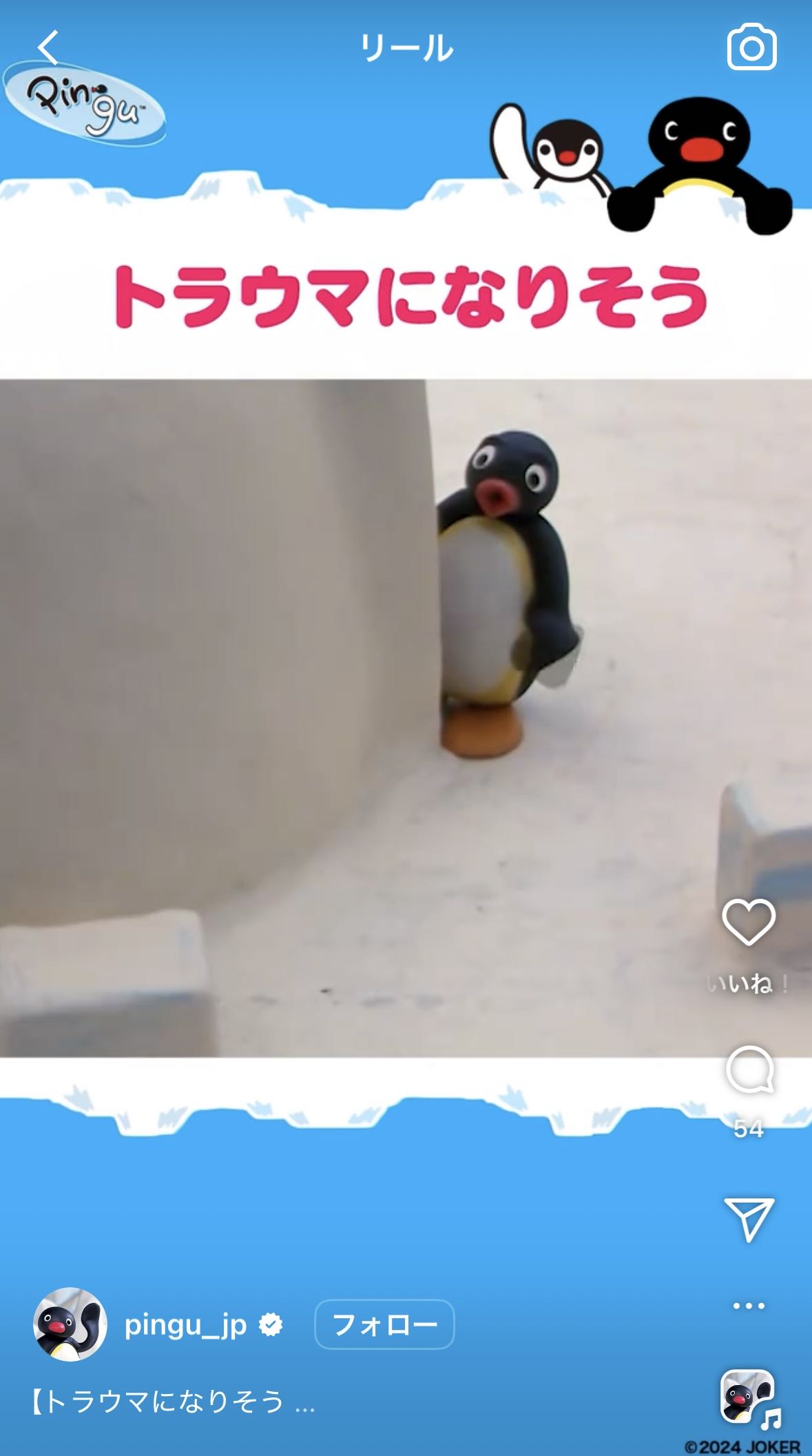Open the pingu_jp profile picture
The height and width of the screenshot is (1456, 812).
[70, 1324]
